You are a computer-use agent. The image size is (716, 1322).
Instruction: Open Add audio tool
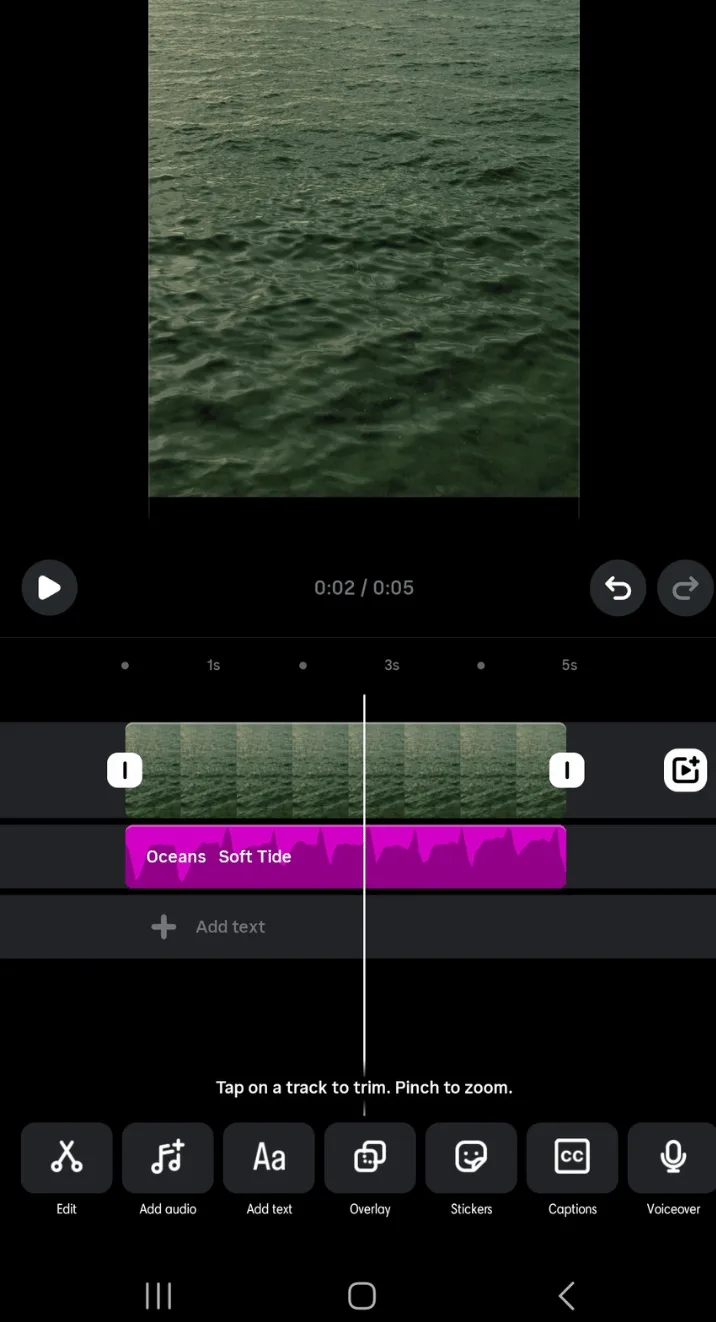pyautogui.click(x=167, y=1158)
